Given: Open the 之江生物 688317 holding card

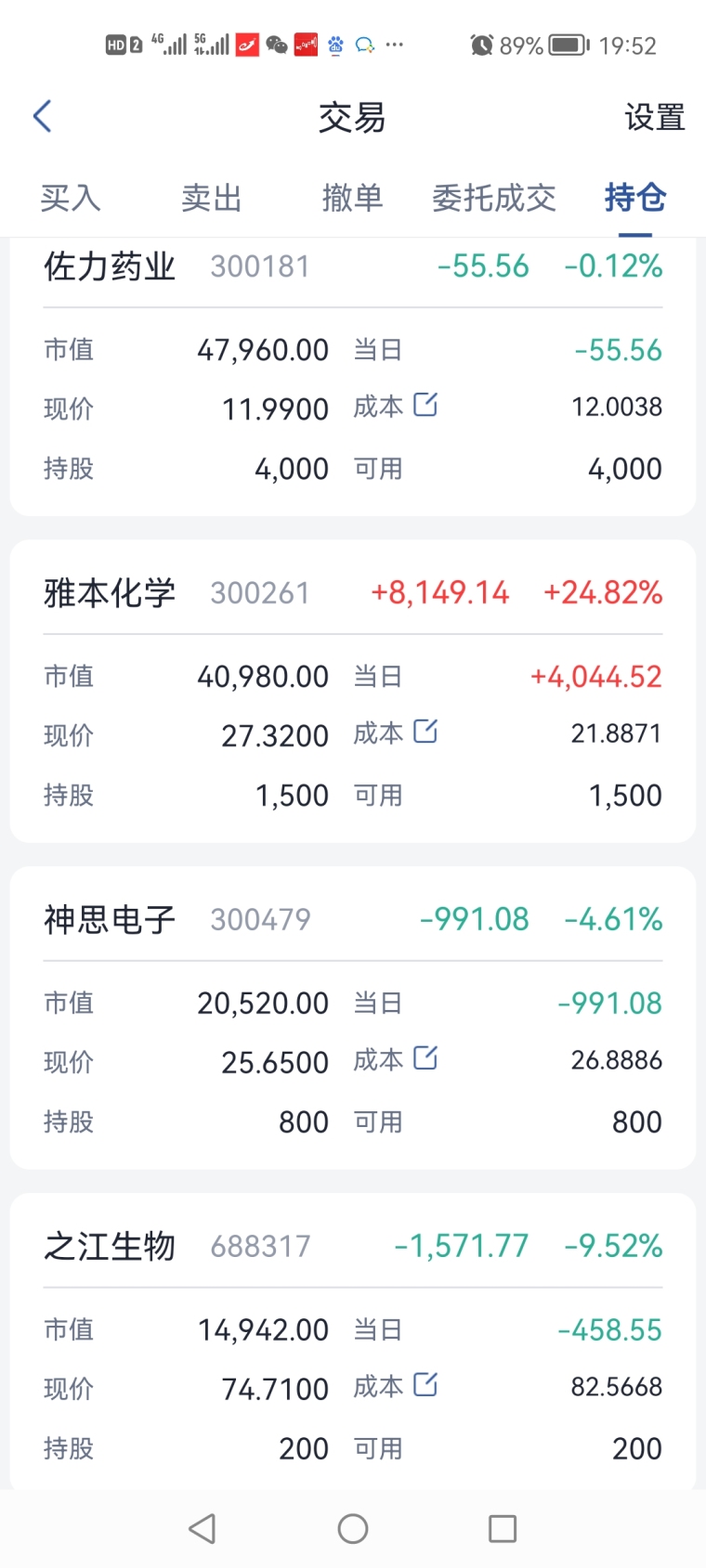Looking at the screenshot, I should click(x=353, y=1342).
